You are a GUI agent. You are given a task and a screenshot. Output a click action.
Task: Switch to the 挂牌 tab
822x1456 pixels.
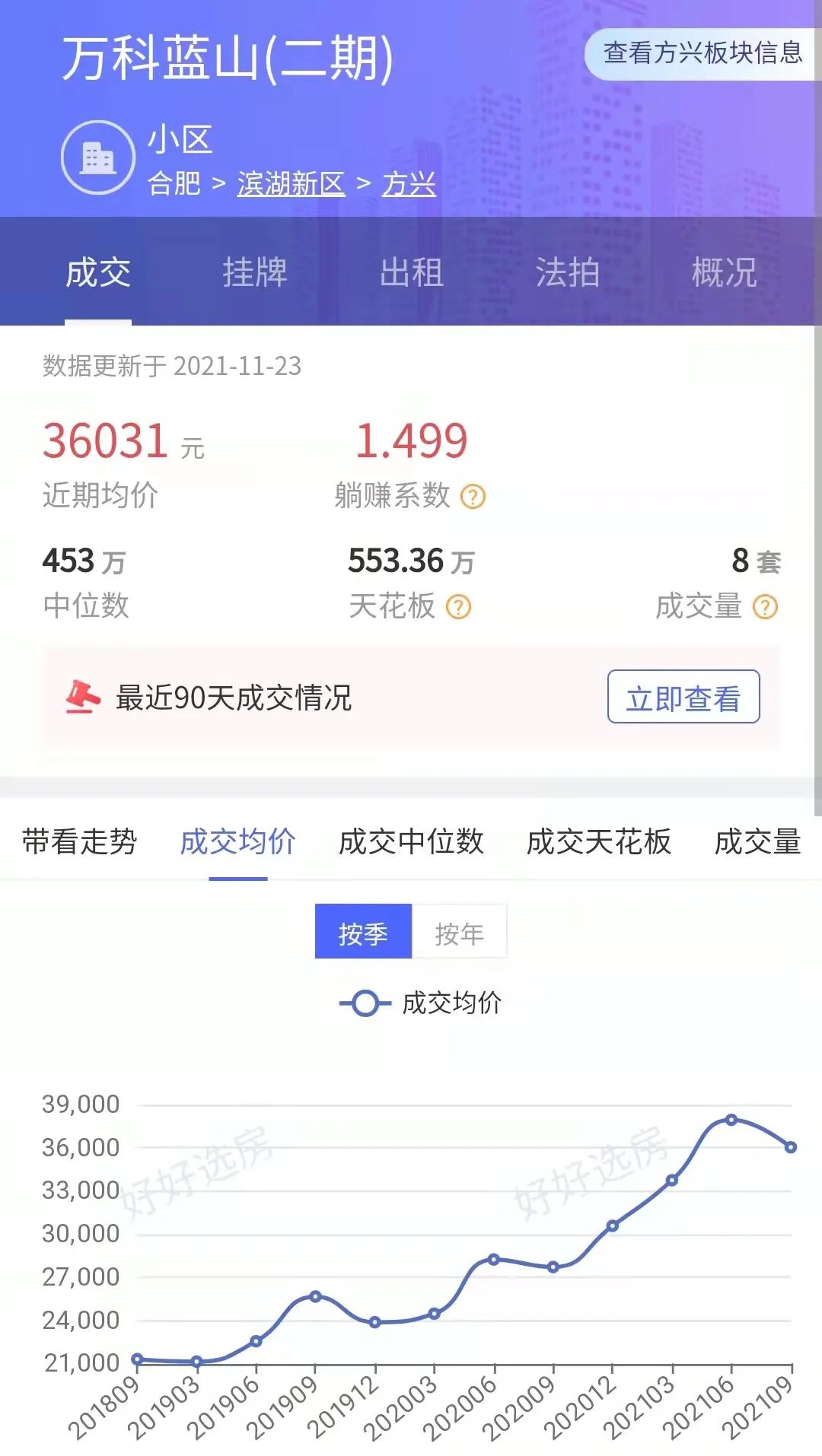[256, 274]
